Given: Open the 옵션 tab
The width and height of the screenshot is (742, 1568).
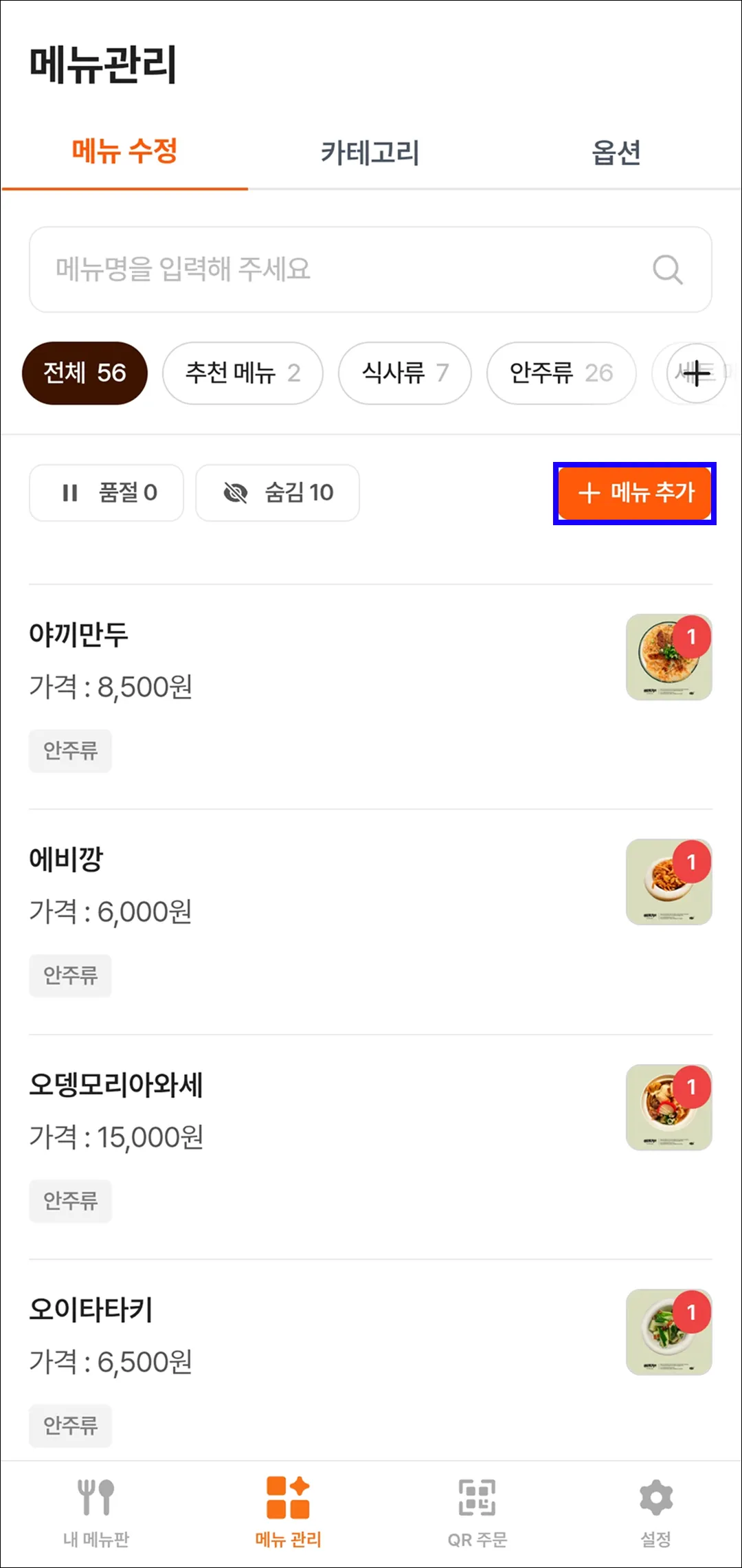Looking at the screenshot, I should pyautogui.click(x=616, y=152).
